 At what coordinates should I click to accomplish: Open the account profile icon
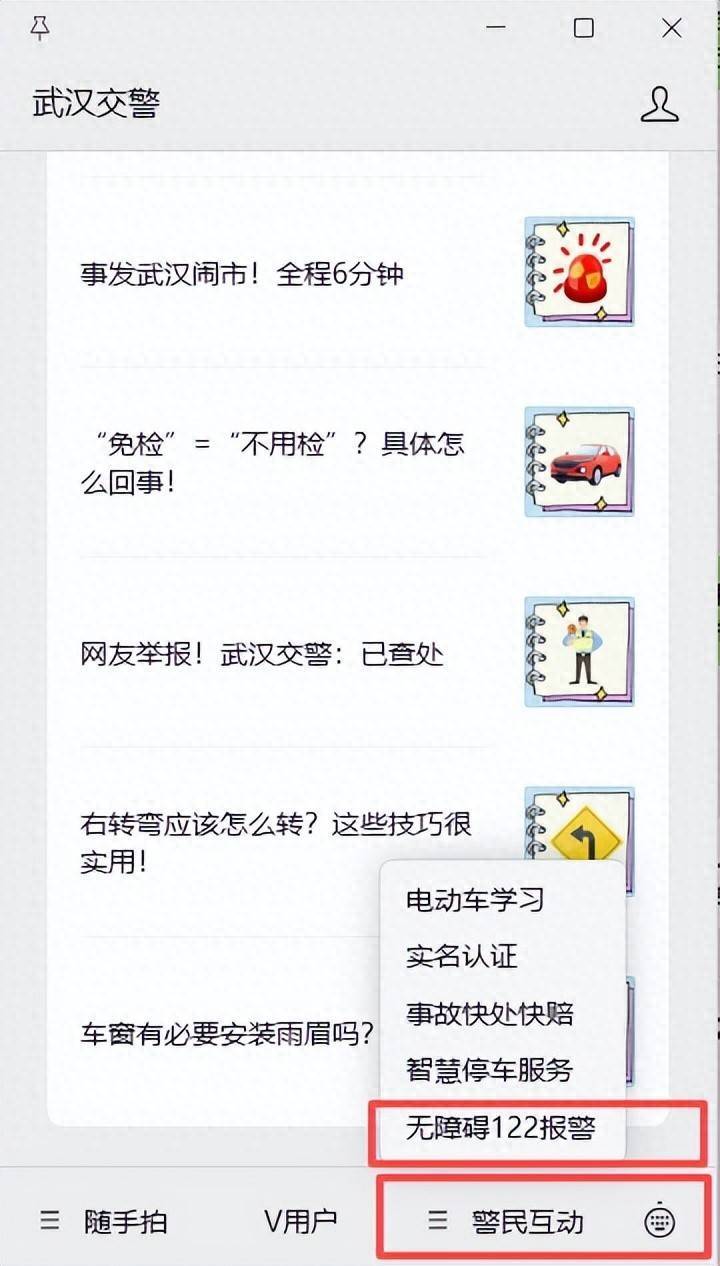(x=659, y=104)
